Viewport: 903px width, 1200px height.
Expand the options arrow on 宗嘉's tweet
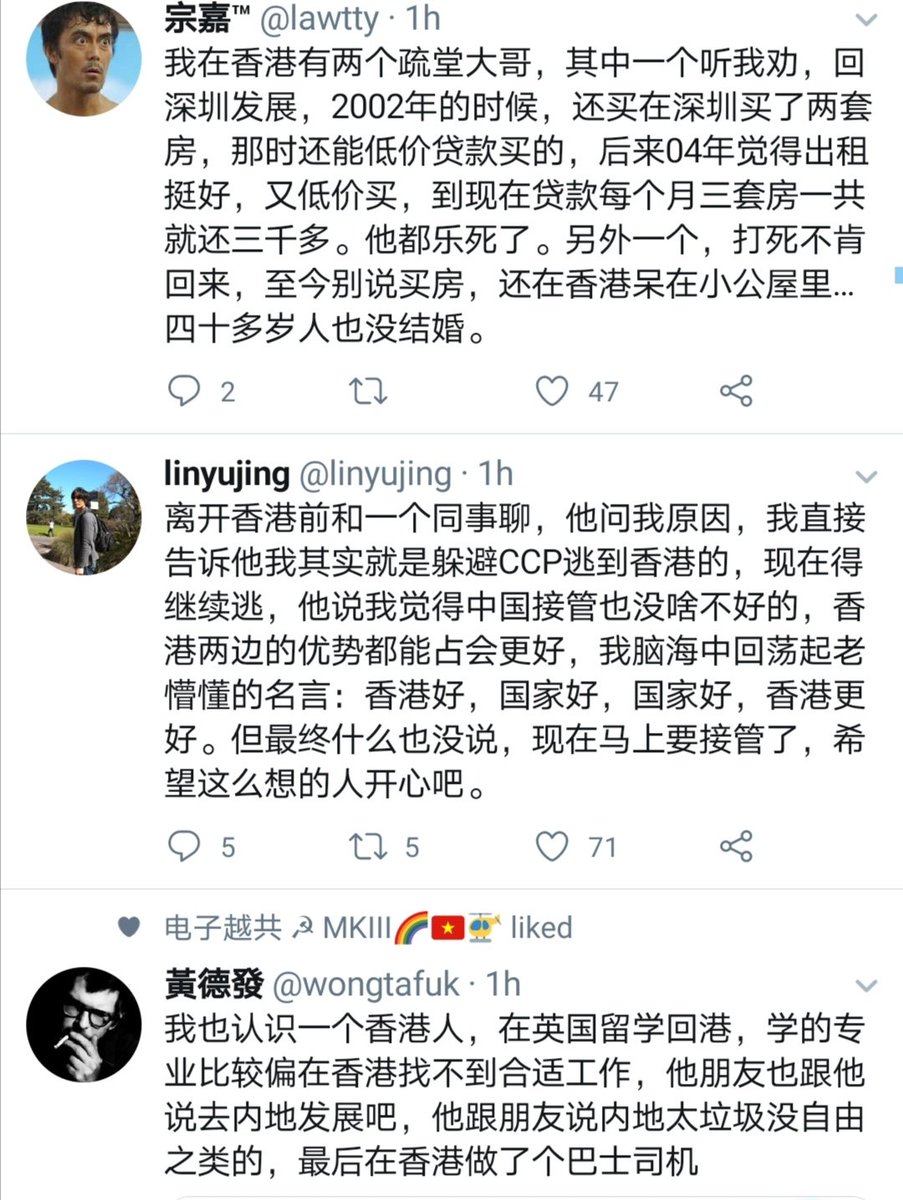pos(865,20)
